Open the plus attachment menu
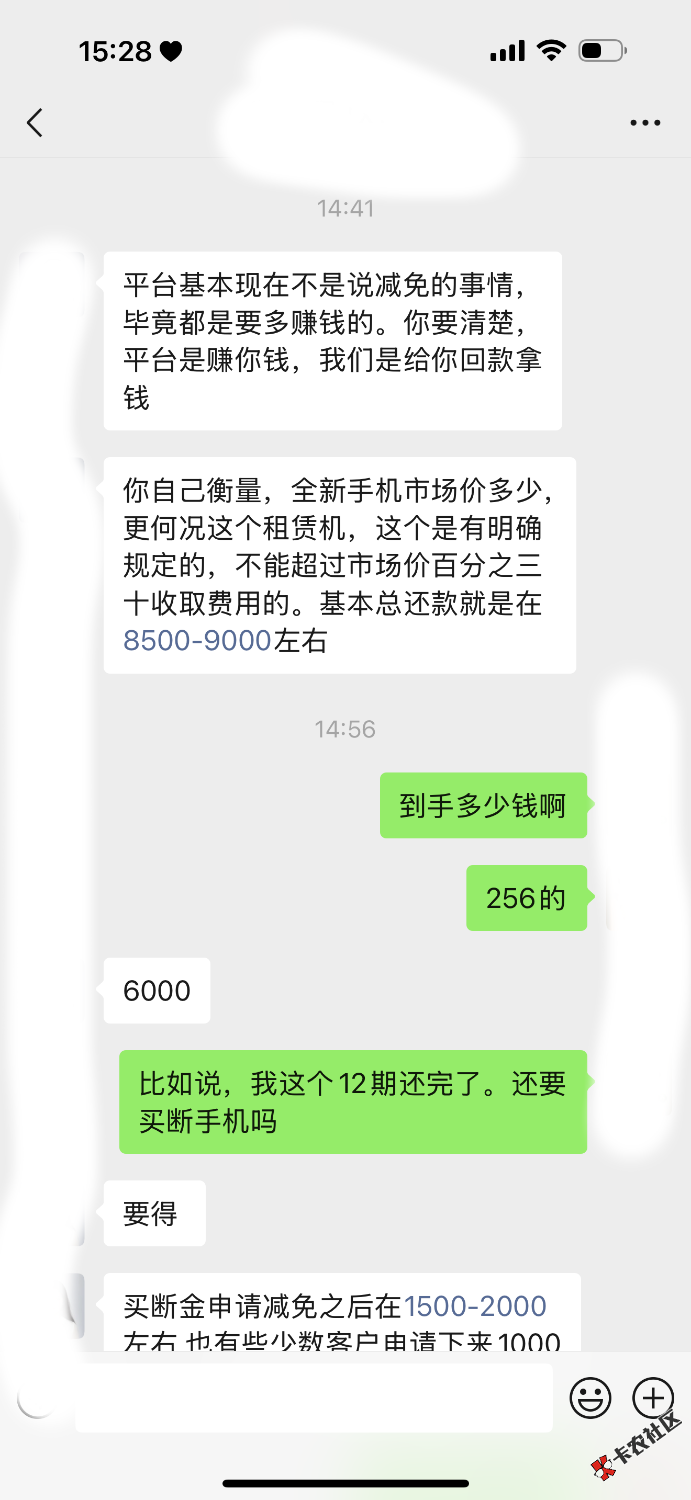This screenshot has width=691, height=1500. pyautogui.click(x=653, y=1397)
